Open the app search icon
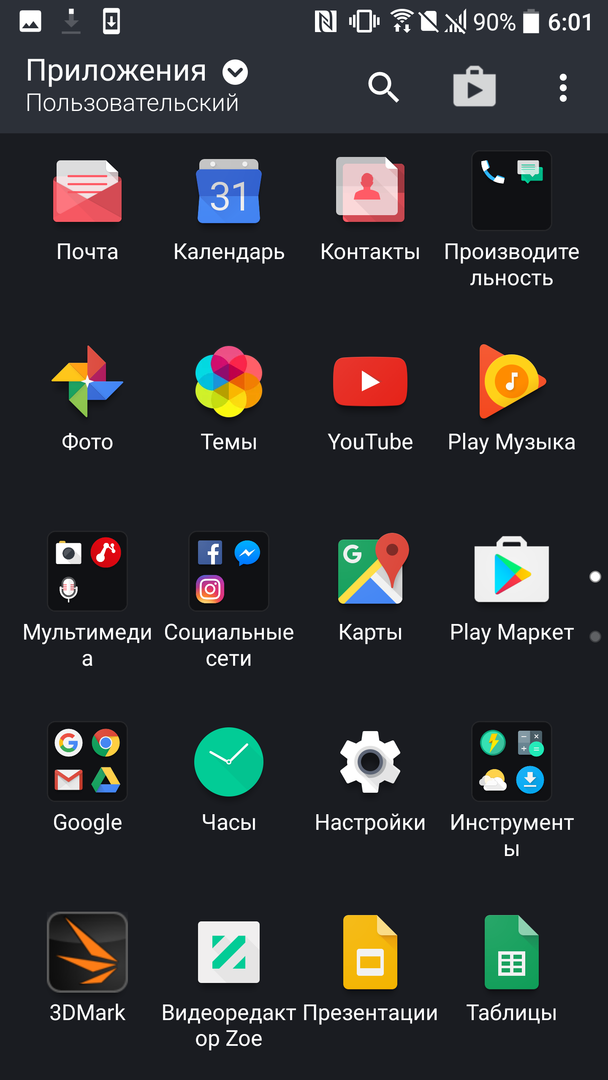608x1080 pixels. [384, 87]
